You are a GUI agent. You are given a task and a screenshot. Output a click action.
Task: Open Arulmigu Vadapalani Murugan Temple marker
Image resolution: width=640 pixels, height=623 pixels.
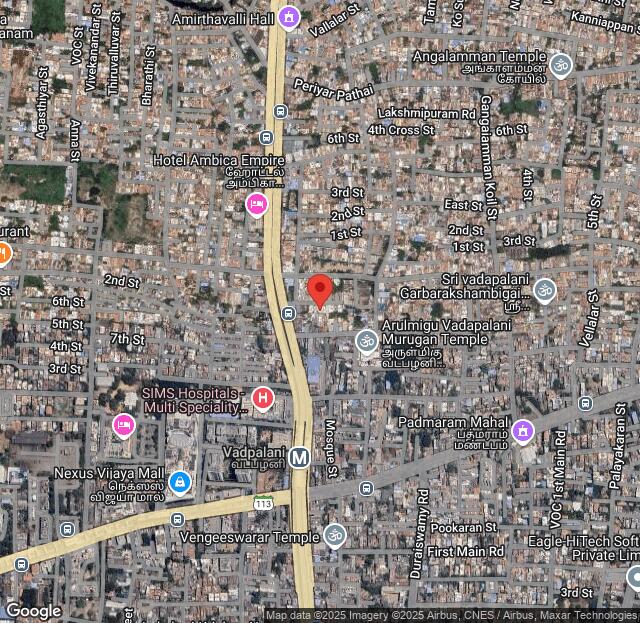click(x=367, y=342)
